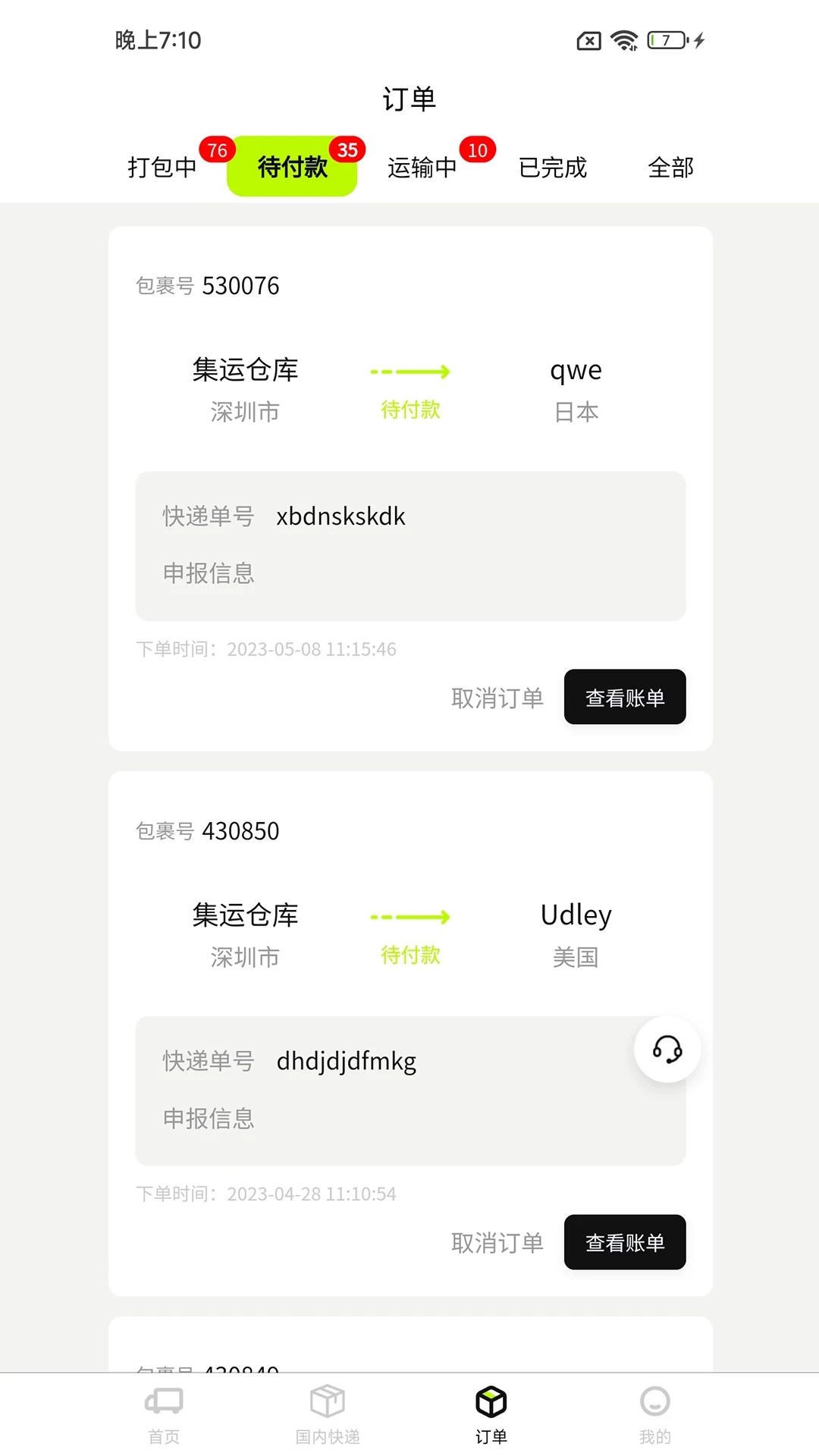Switch to the 打包中 tab
Viewport: 819px width, 1456px height.
click(x=162, y=168)
